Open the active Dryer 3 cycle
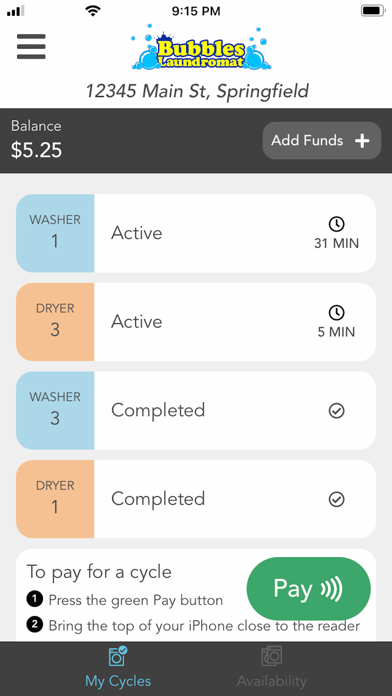The height and width of the screenshot is (696, 392). pos(196,322)
